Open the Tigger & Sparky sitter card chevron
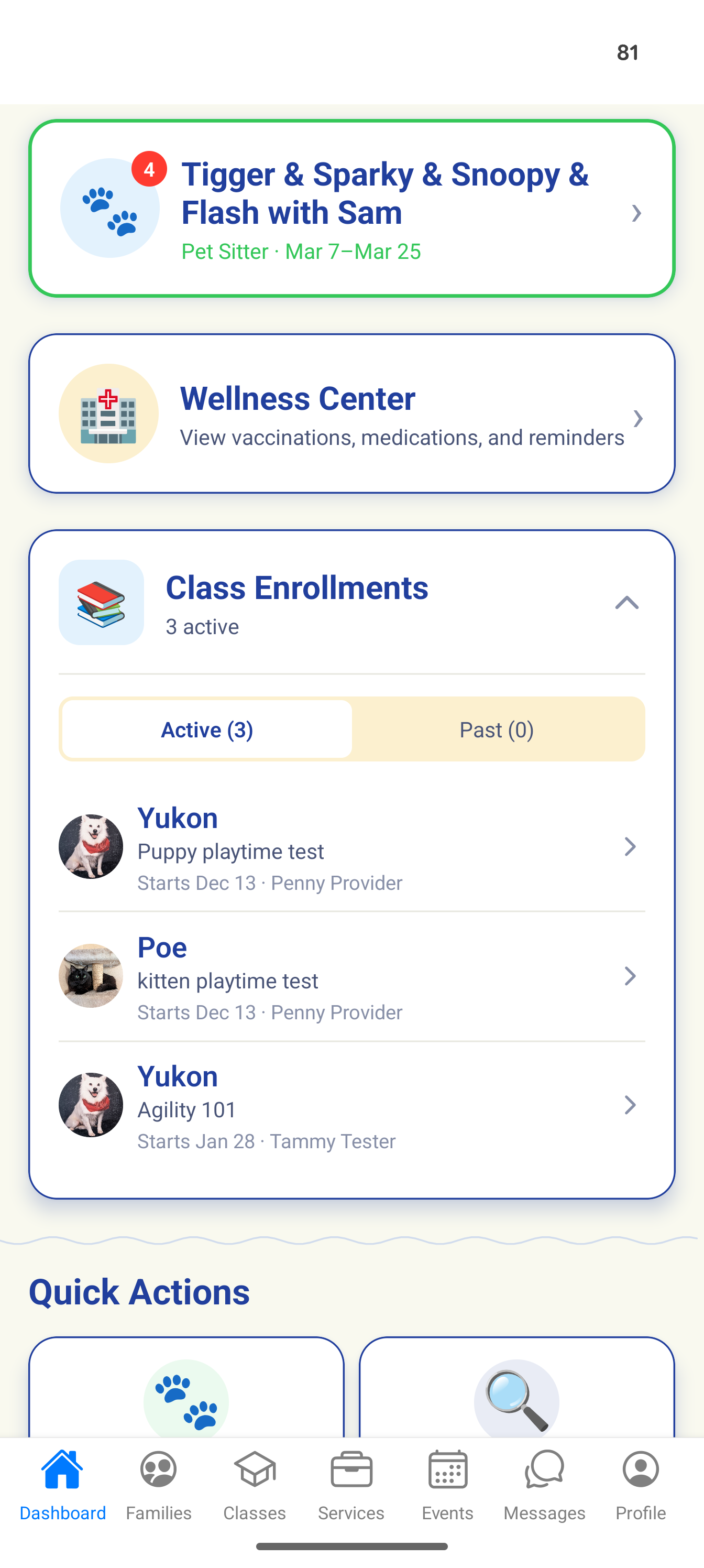The height and width of the screenshot is (1568, 704). 636,214
